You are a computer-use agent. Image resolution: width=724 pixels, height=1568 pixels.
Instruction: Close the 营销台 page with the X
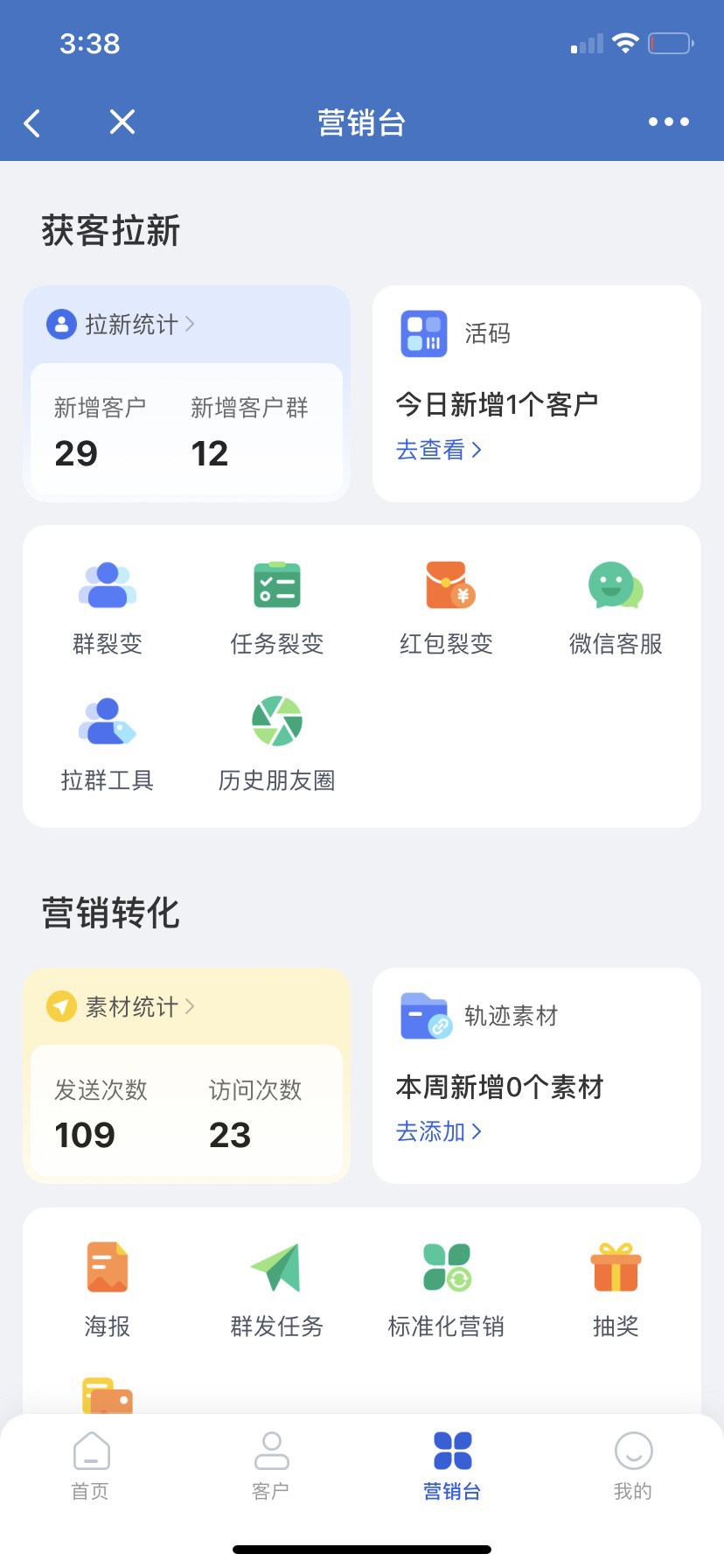[122, 122]
